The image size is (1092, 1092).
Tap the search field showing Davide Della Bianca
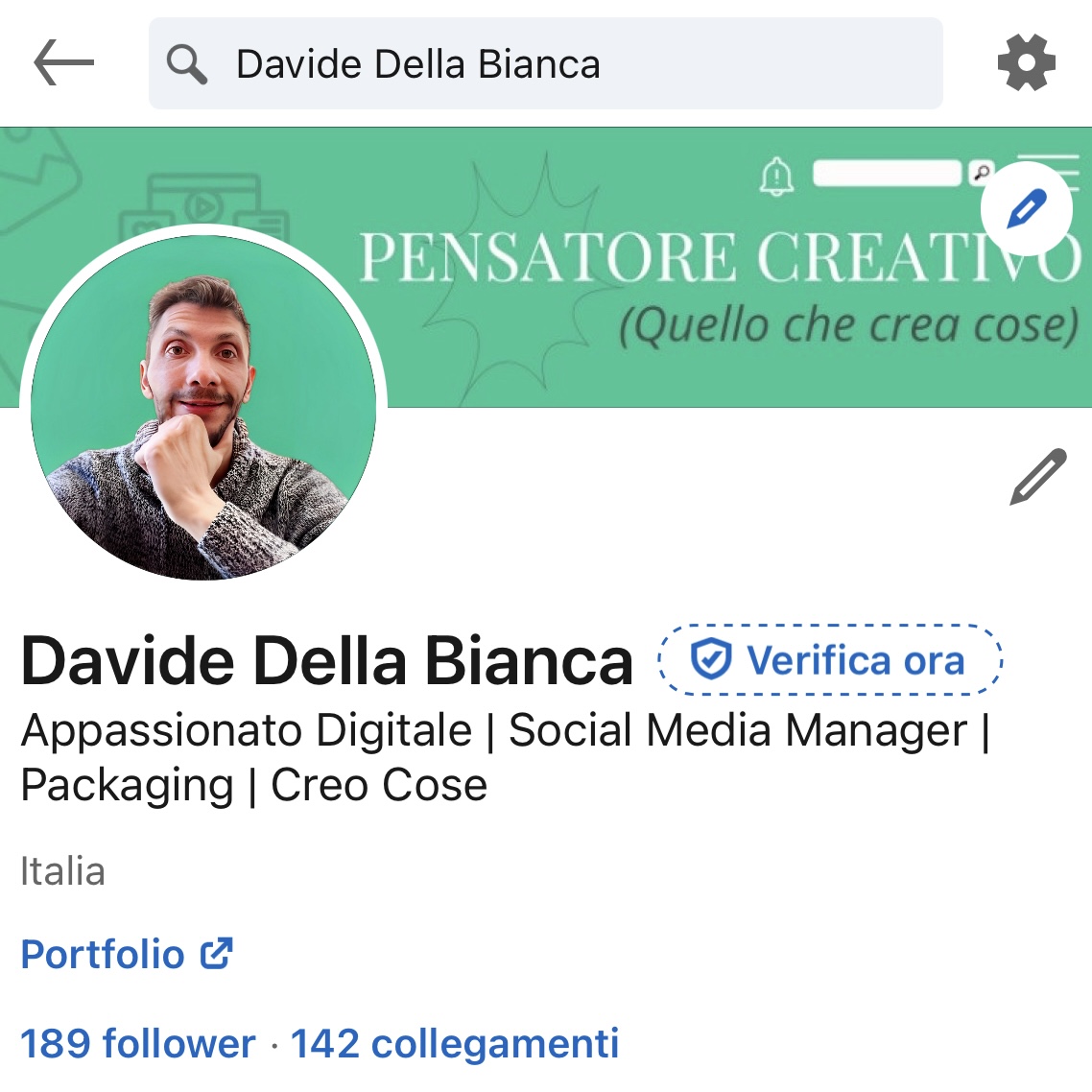[x=545, y=64]
